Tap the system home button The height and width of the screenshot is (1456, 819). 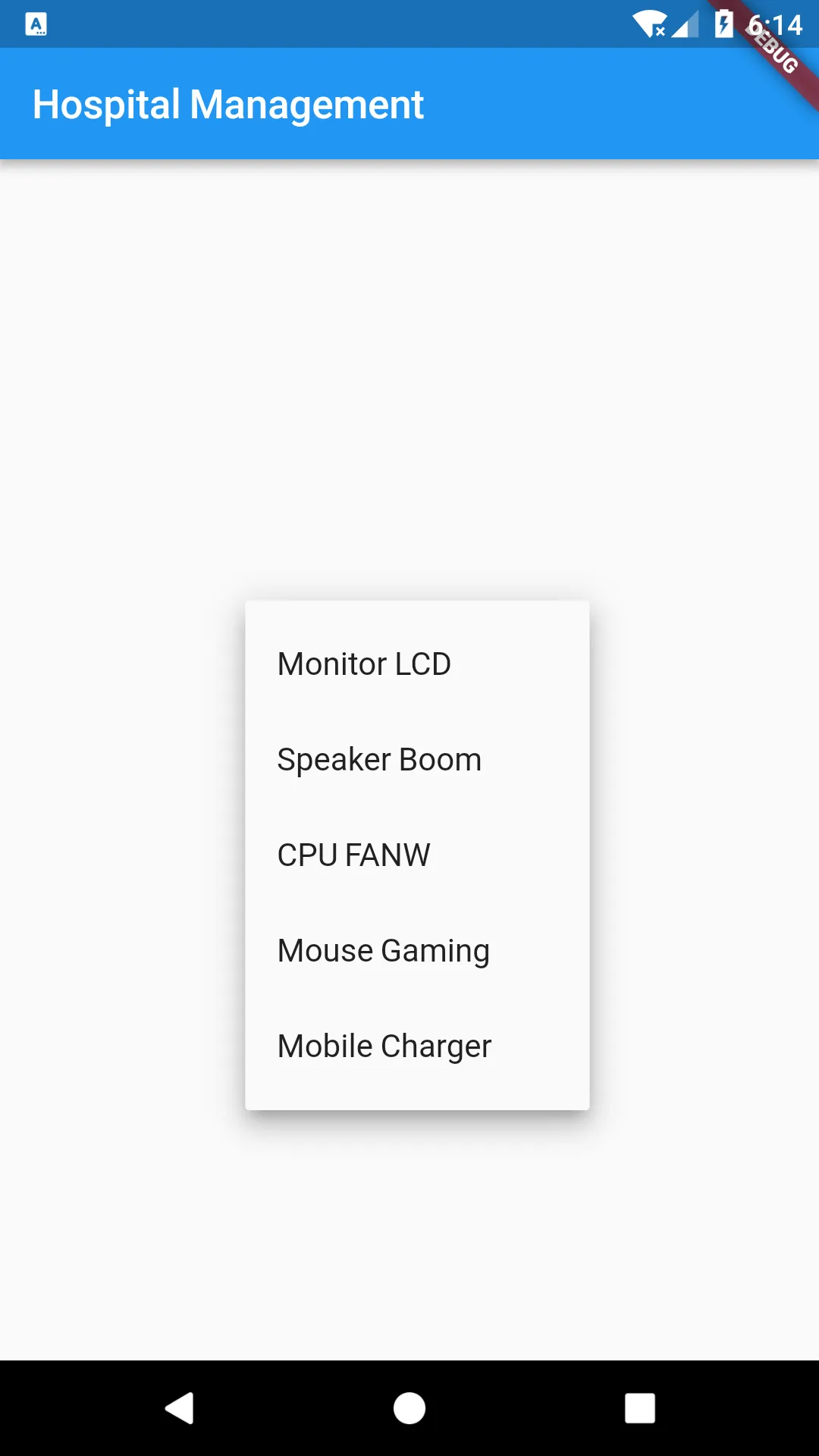coord(409,1408)
